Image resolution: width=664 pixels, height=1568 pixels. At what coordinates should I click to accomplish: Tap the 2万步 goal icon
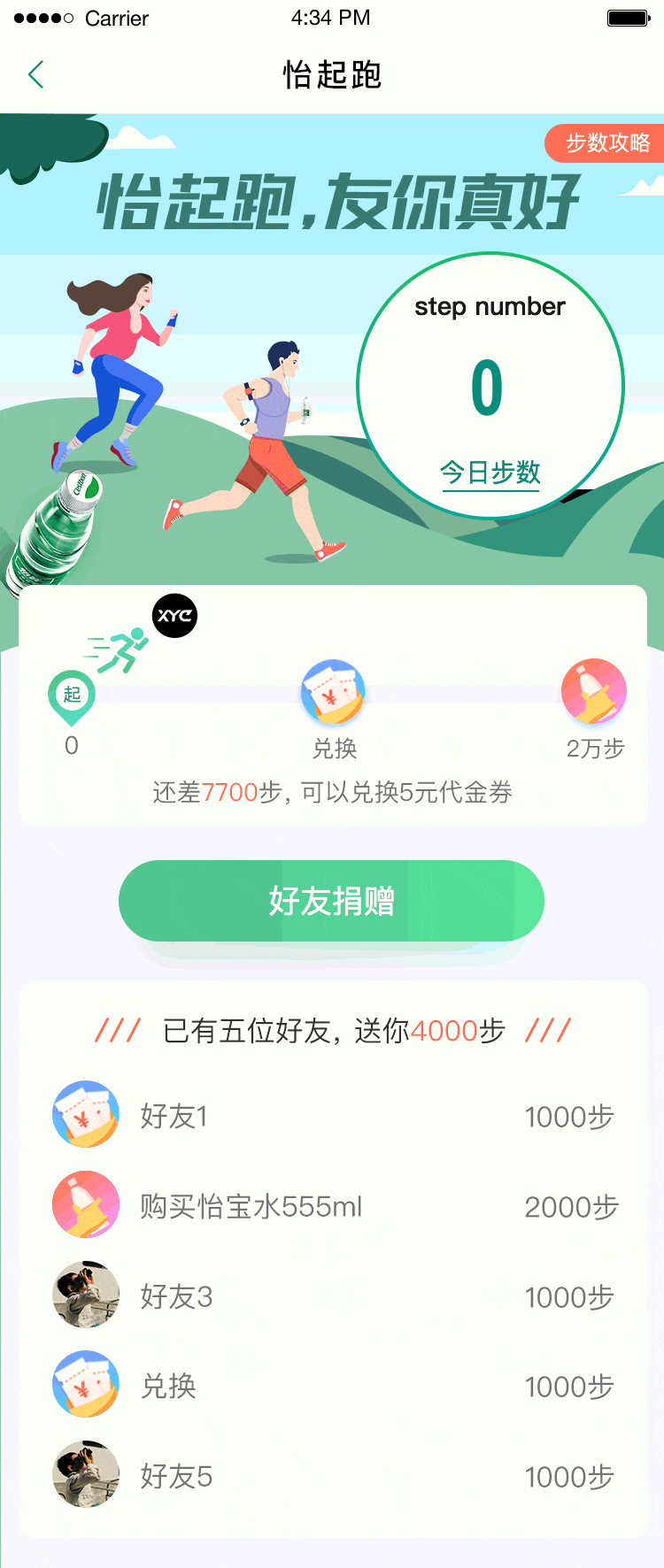[x=594, y=691]
